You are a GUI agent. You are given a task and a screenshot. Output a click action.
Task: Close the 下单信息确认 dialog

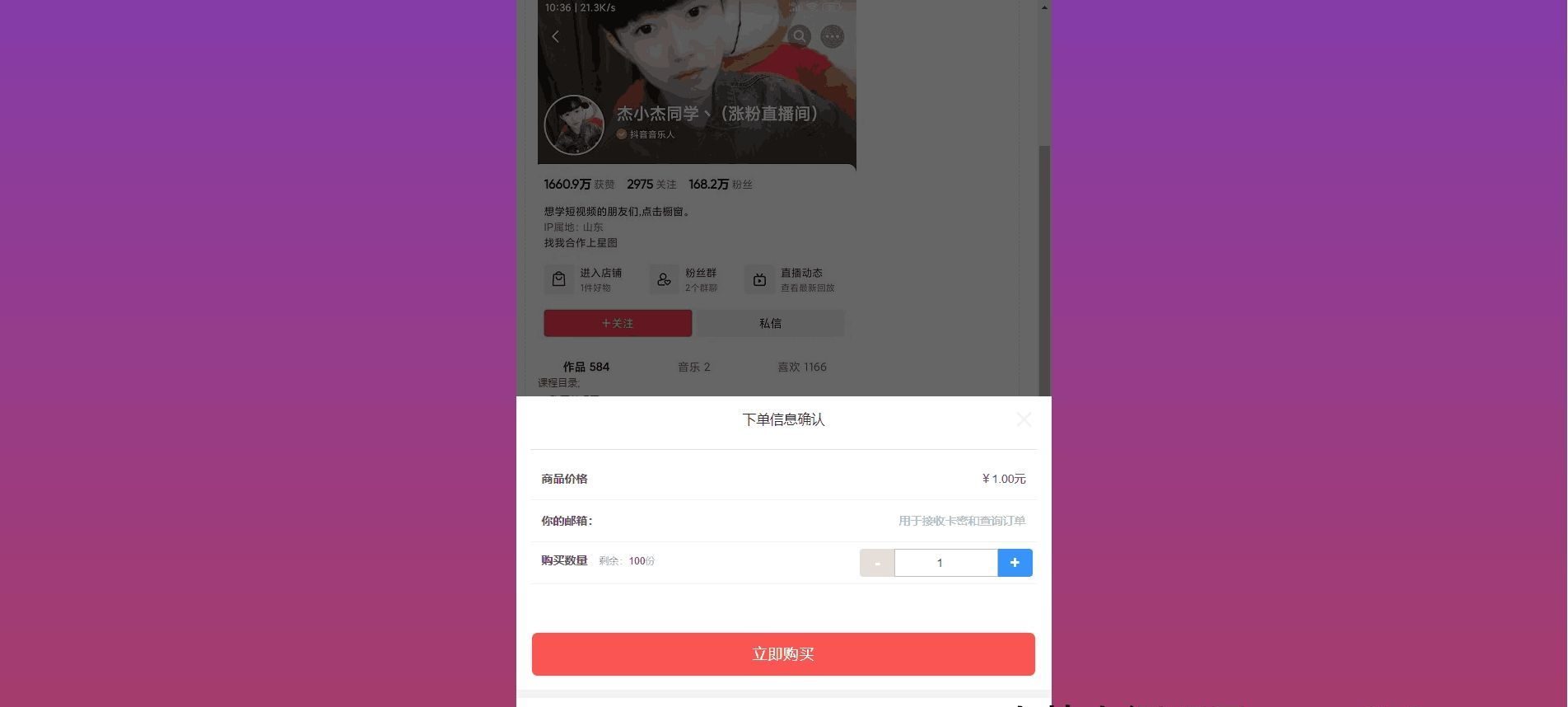pos(1024,419)
